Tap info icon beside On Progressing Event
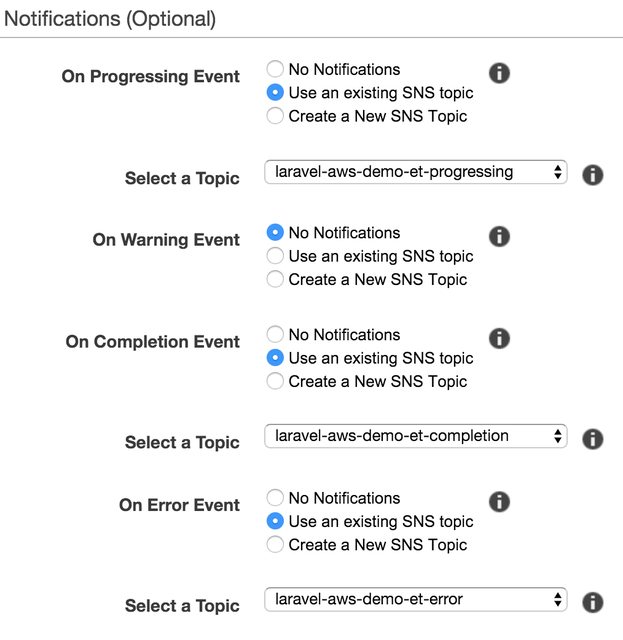 [x=499, y=73]
